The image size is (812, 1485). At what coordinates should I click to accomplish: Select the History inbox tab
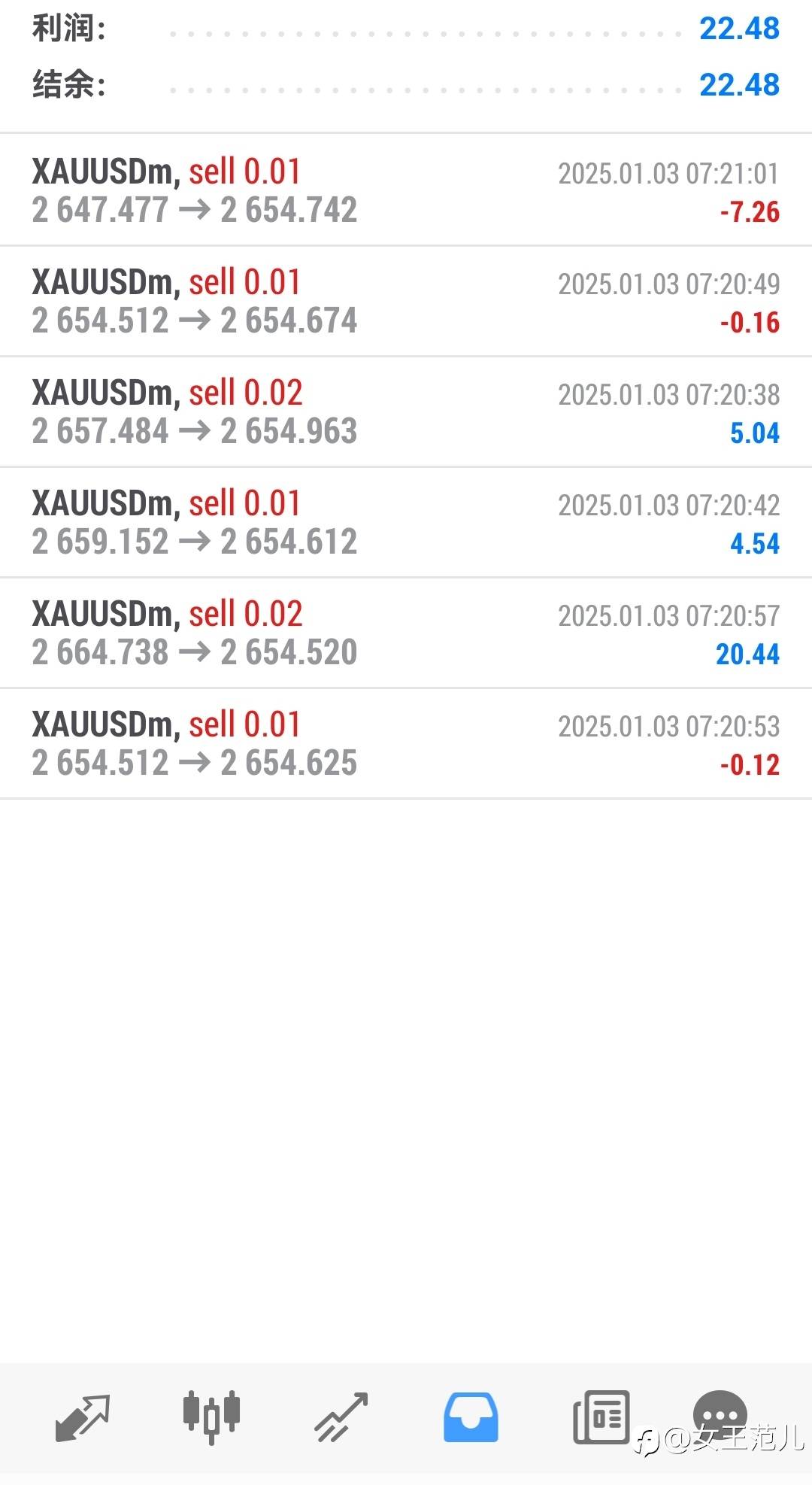point(471,1417)
